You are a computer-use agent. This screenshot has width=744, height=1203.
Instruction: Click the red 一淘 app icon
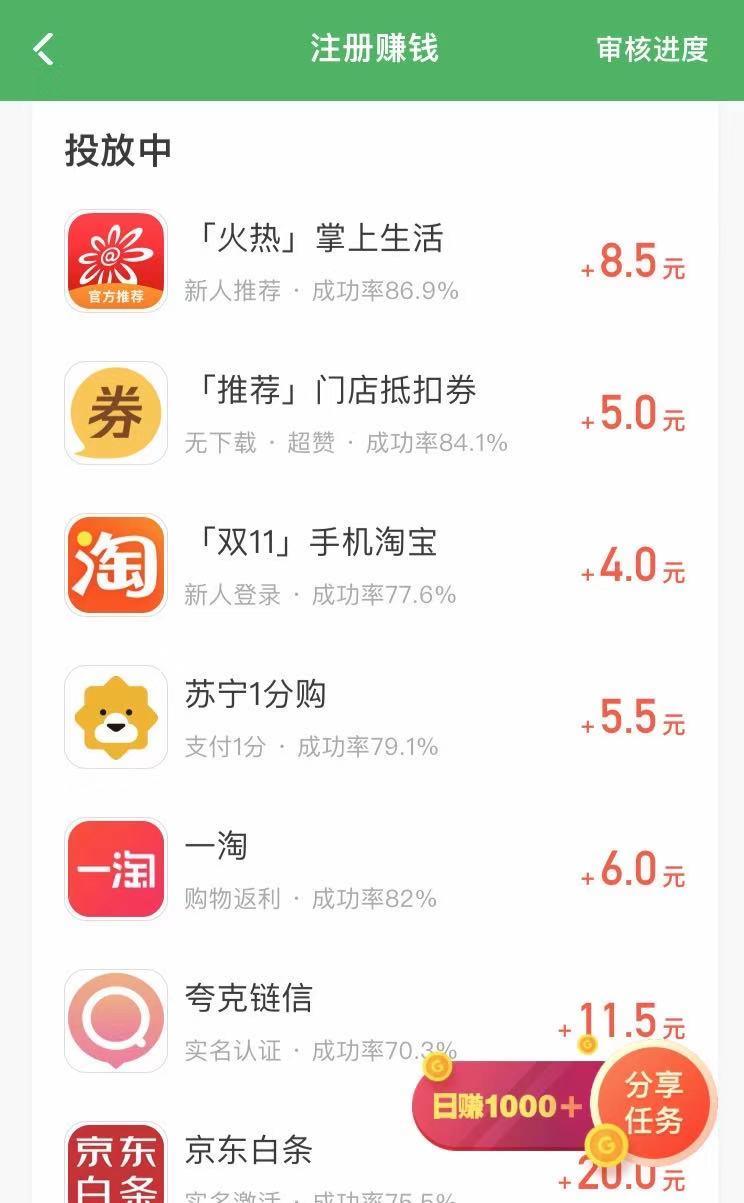coord(115,869)
